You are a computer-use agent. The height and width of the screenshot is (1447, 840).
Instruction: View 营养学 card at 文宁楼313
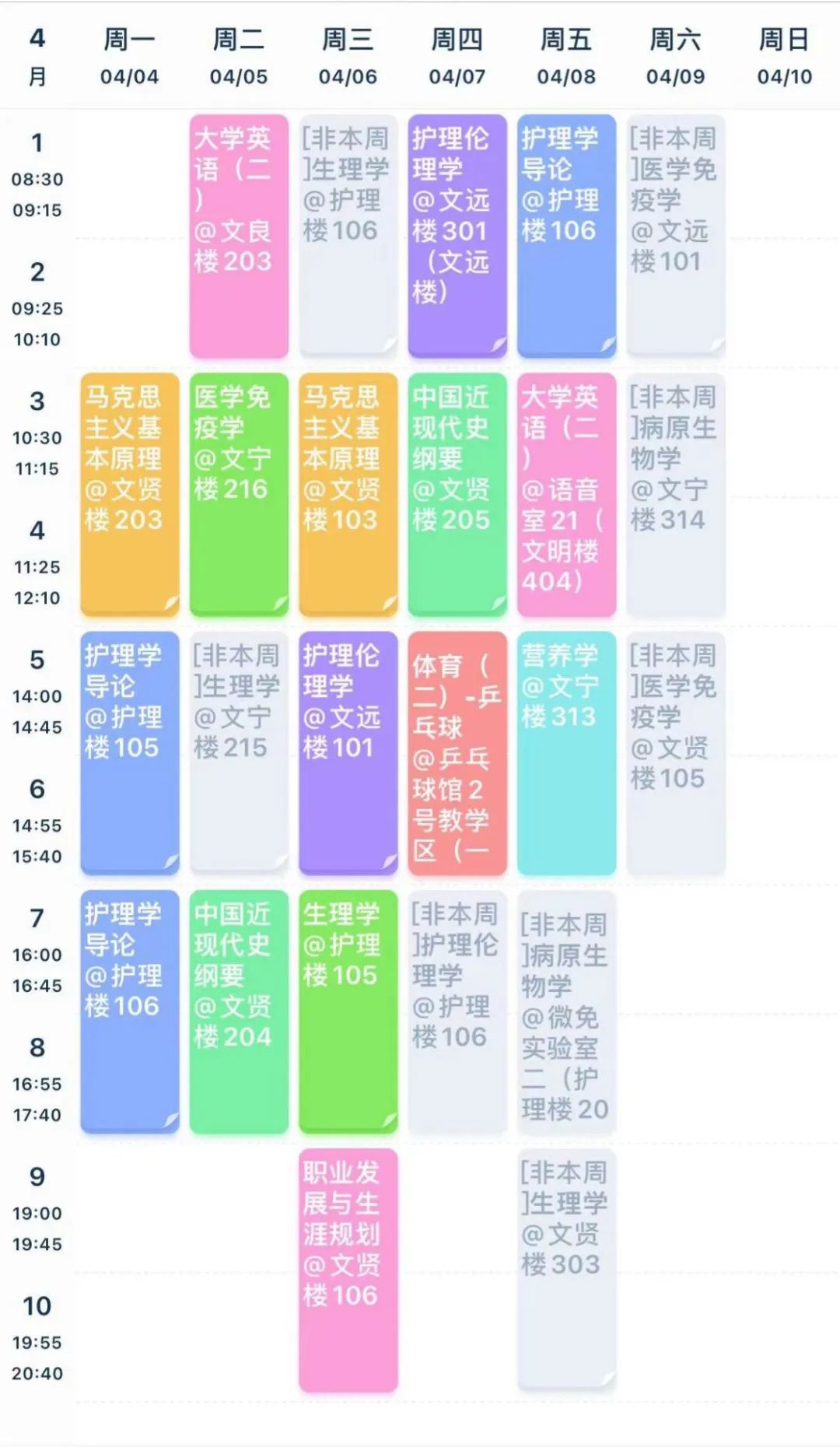coord(566,752)
